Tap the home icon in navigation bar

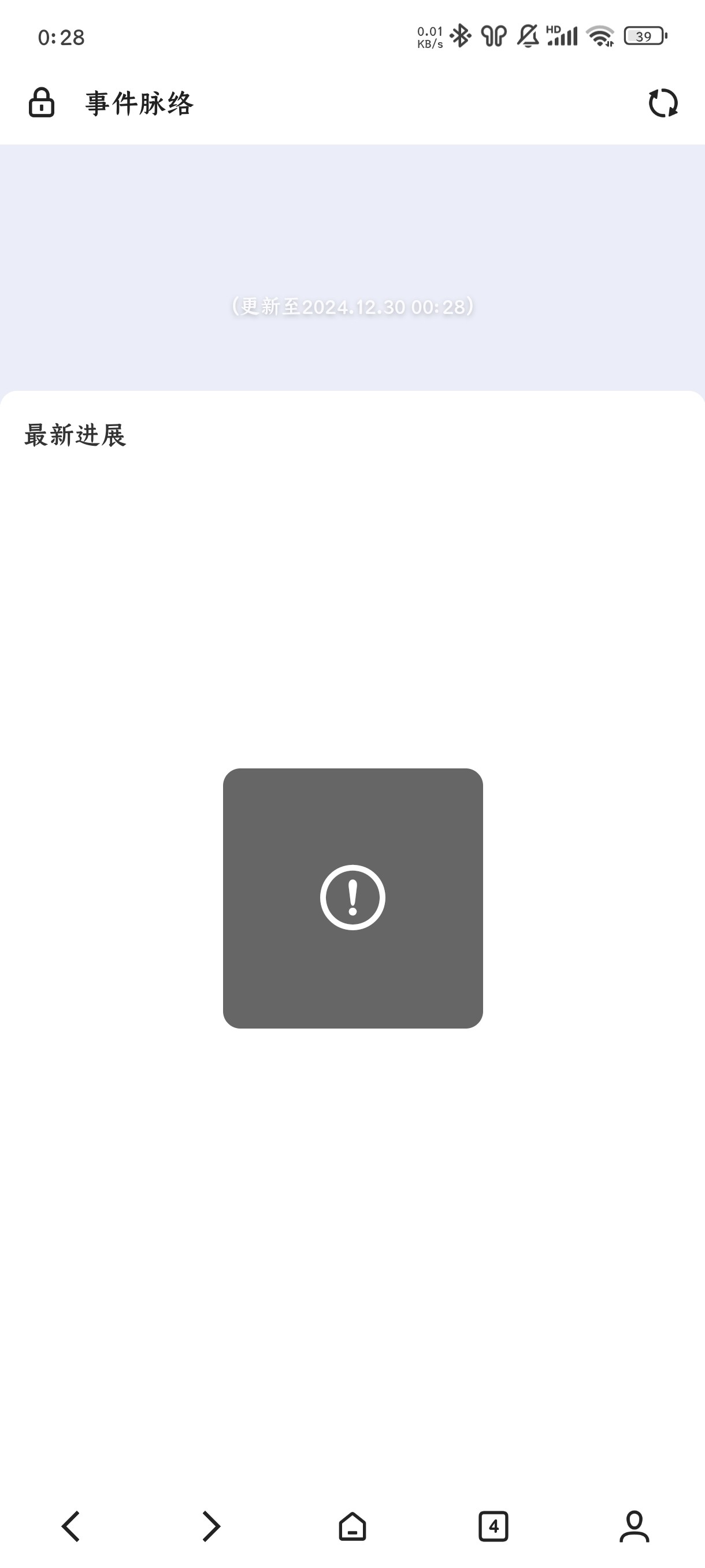click(x=352, y=1526)
